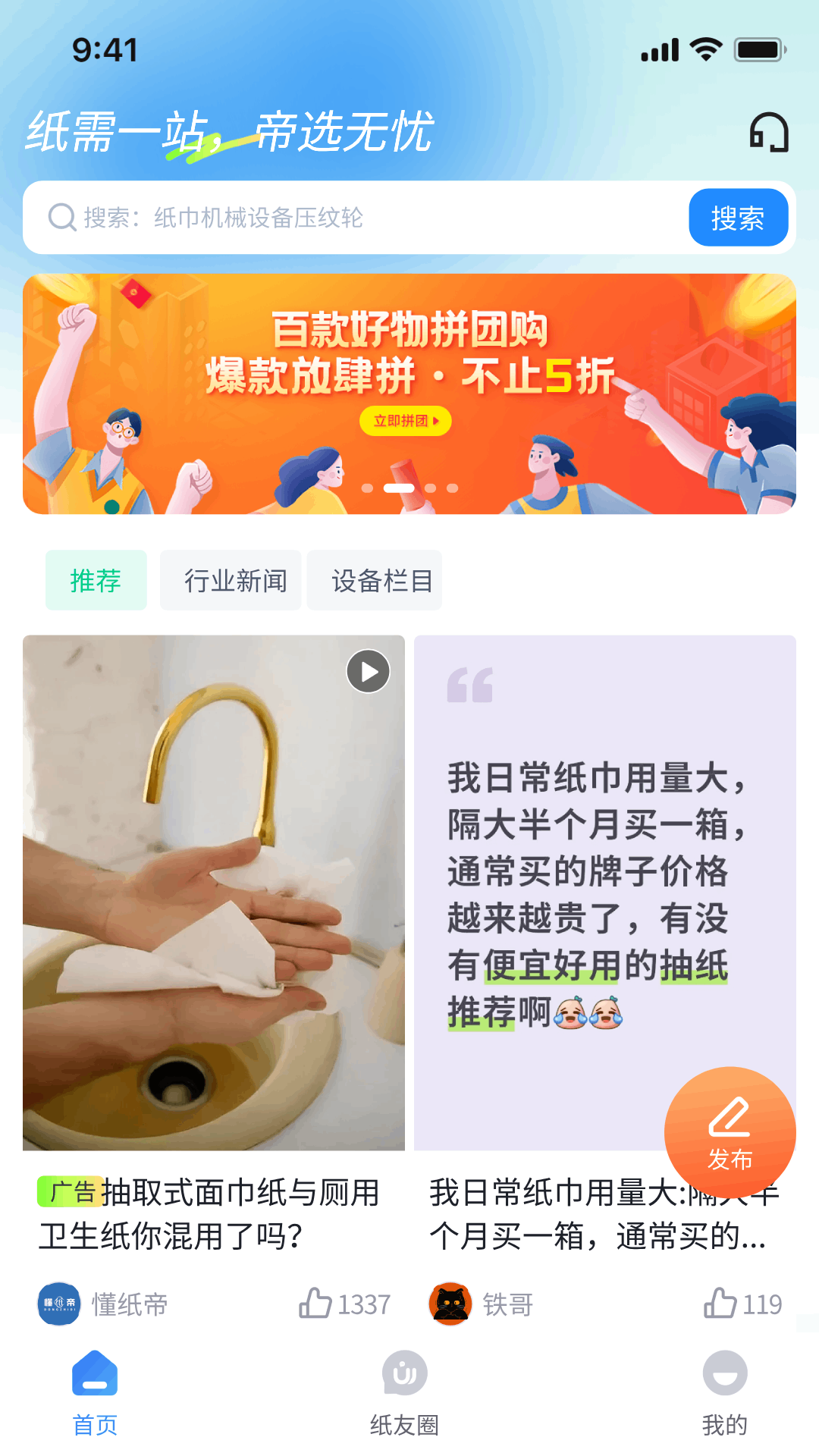The width and height of the screenshot is (819, 1456).
Task: Select the 推荐 tab
Action: pyautogui.click(x=96, y=581)
